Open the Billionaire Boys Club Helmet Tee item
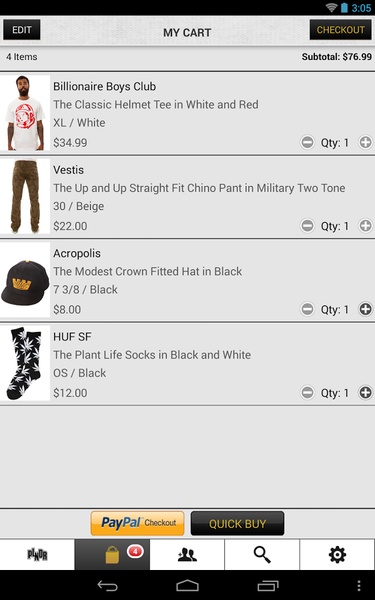 tap(188, 113)
